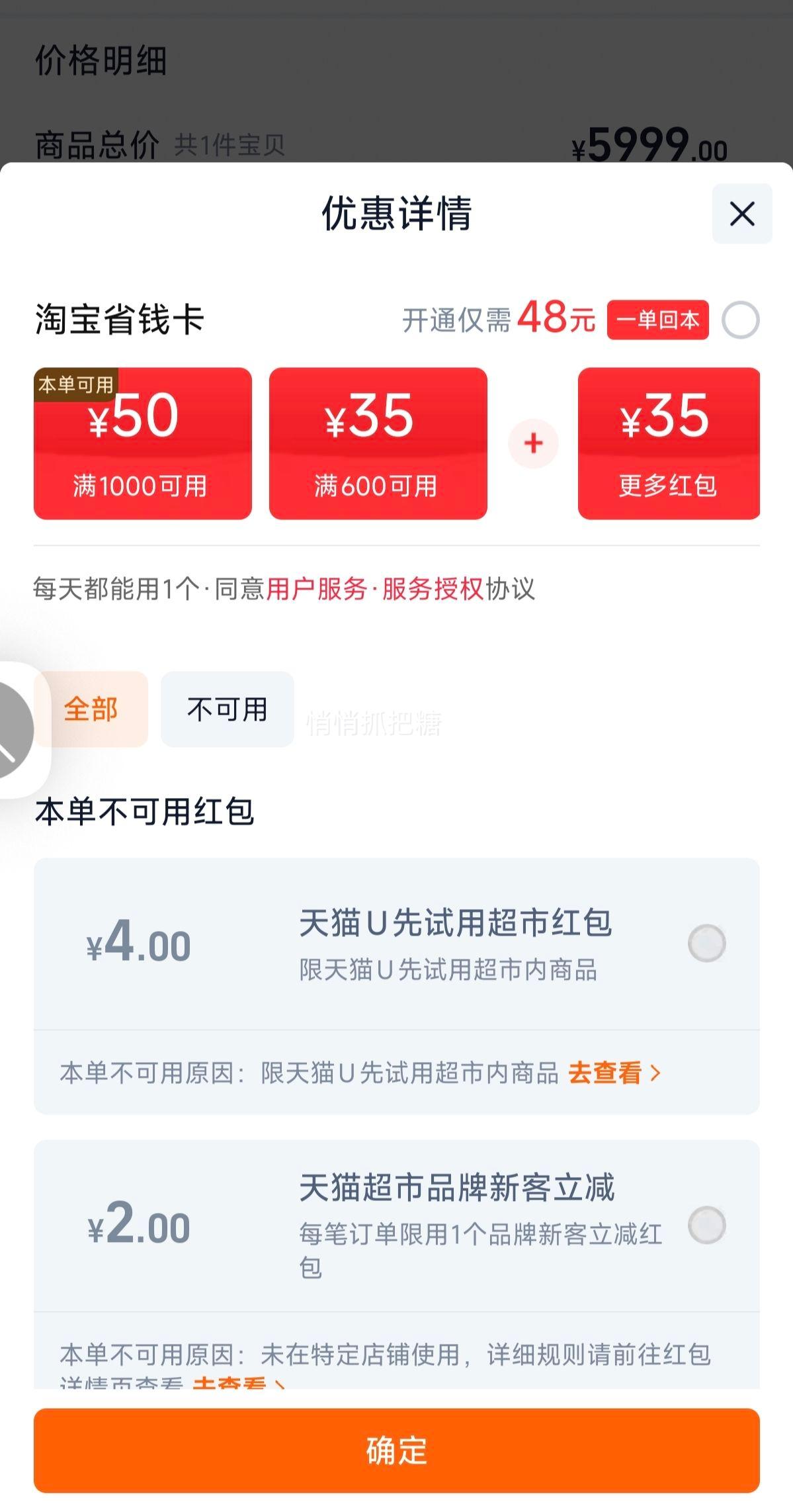
Task: Switch to the 不可用 filter tab
Action: pyautogui.click(x=226, y=709)
